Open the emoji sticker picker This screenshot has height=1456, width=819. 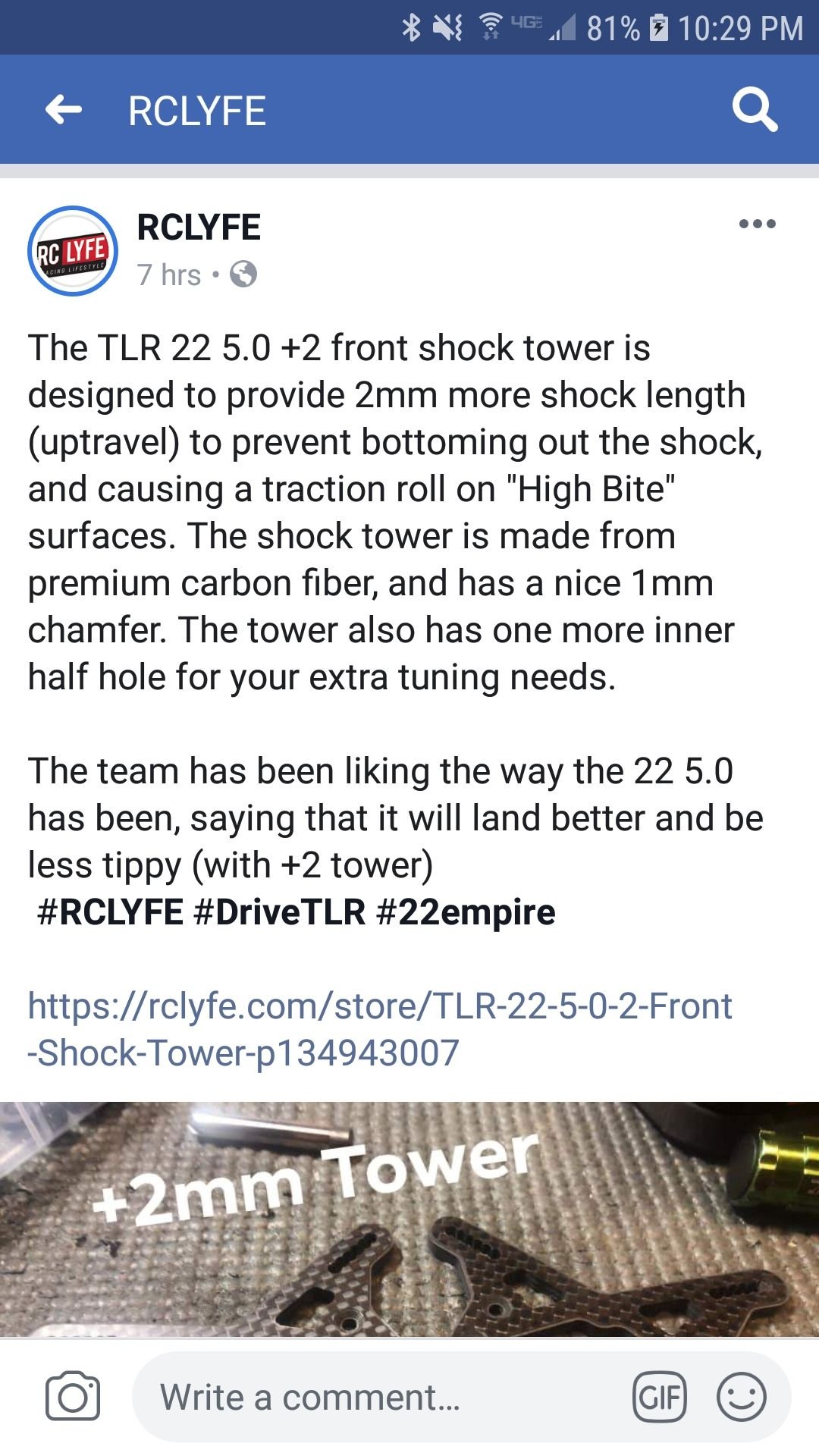(x=741, y=1397)
